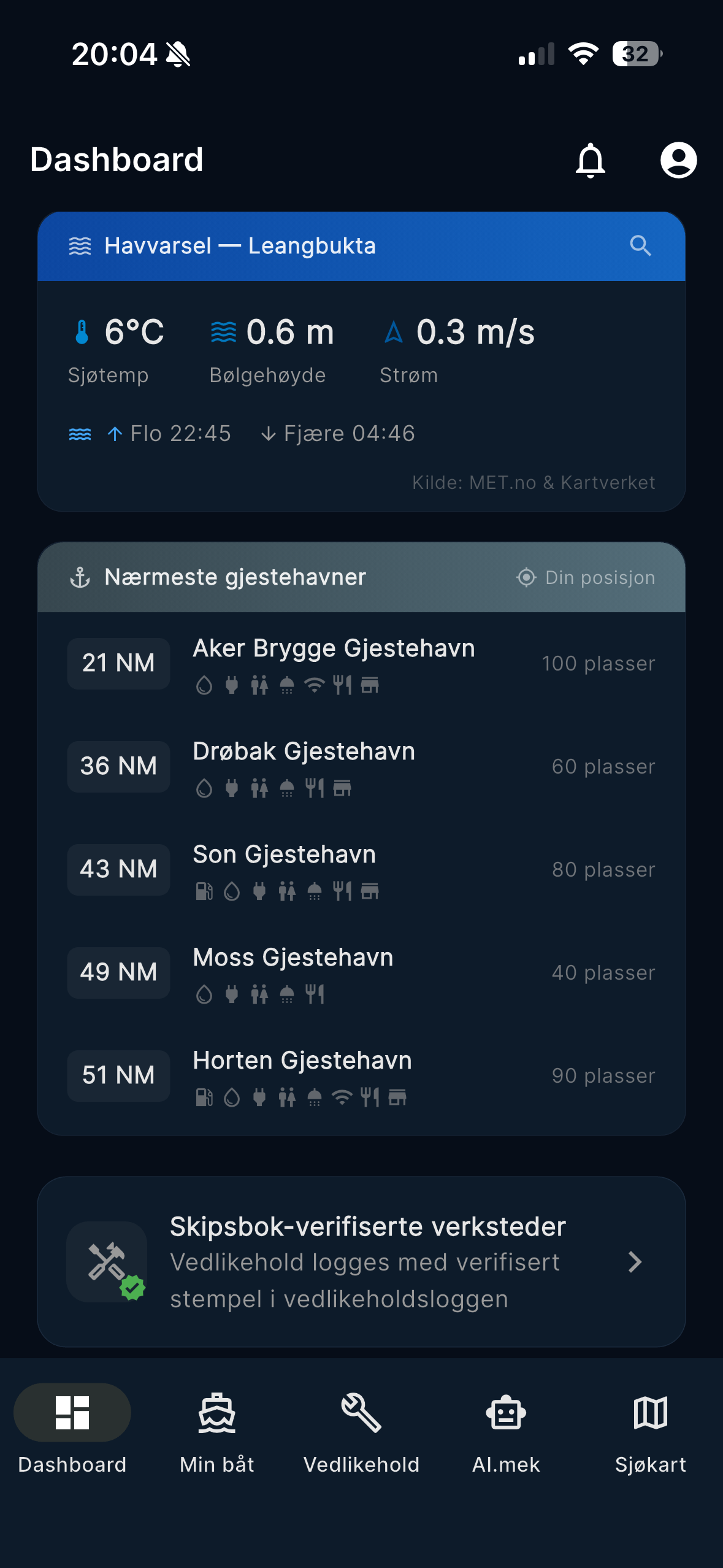This screenshot has width=723, height=1568.
Task: Expand Skipsbok-verifiserte verksteder with the chevron
Action: coord(636,1262)
